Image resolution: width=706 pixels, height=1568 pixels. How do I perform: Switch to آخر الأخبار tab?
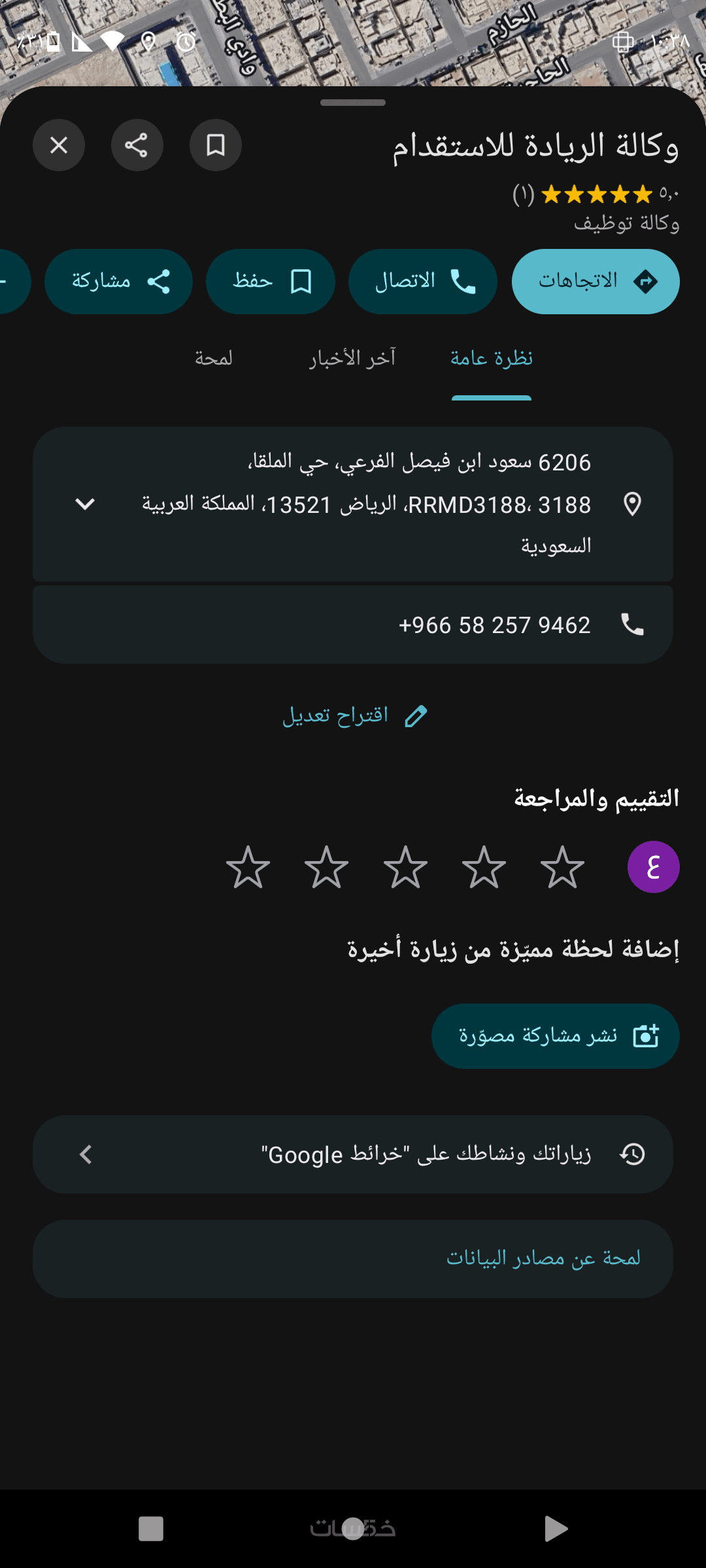point(352,358)
